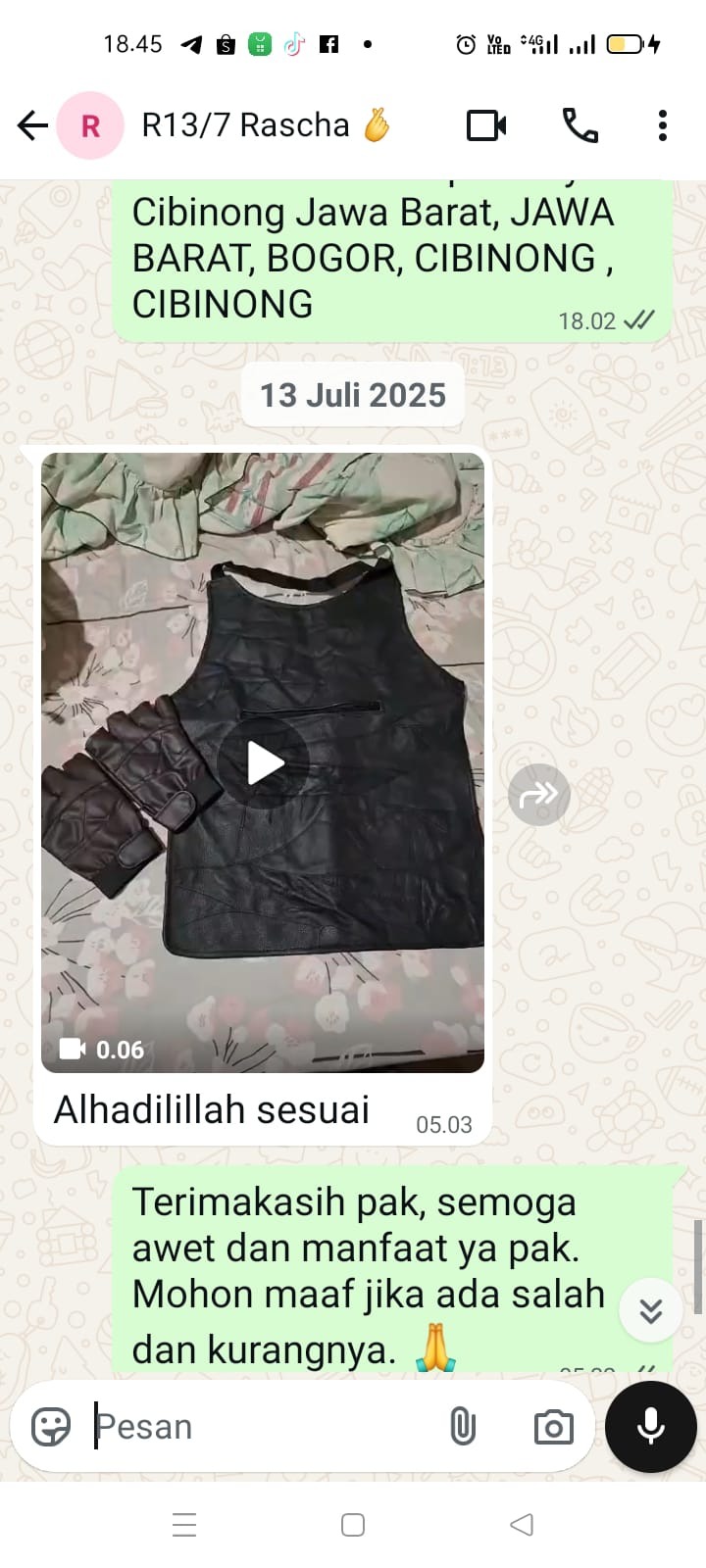Open the emoji and sticker picker

[x=51, y=1426]
